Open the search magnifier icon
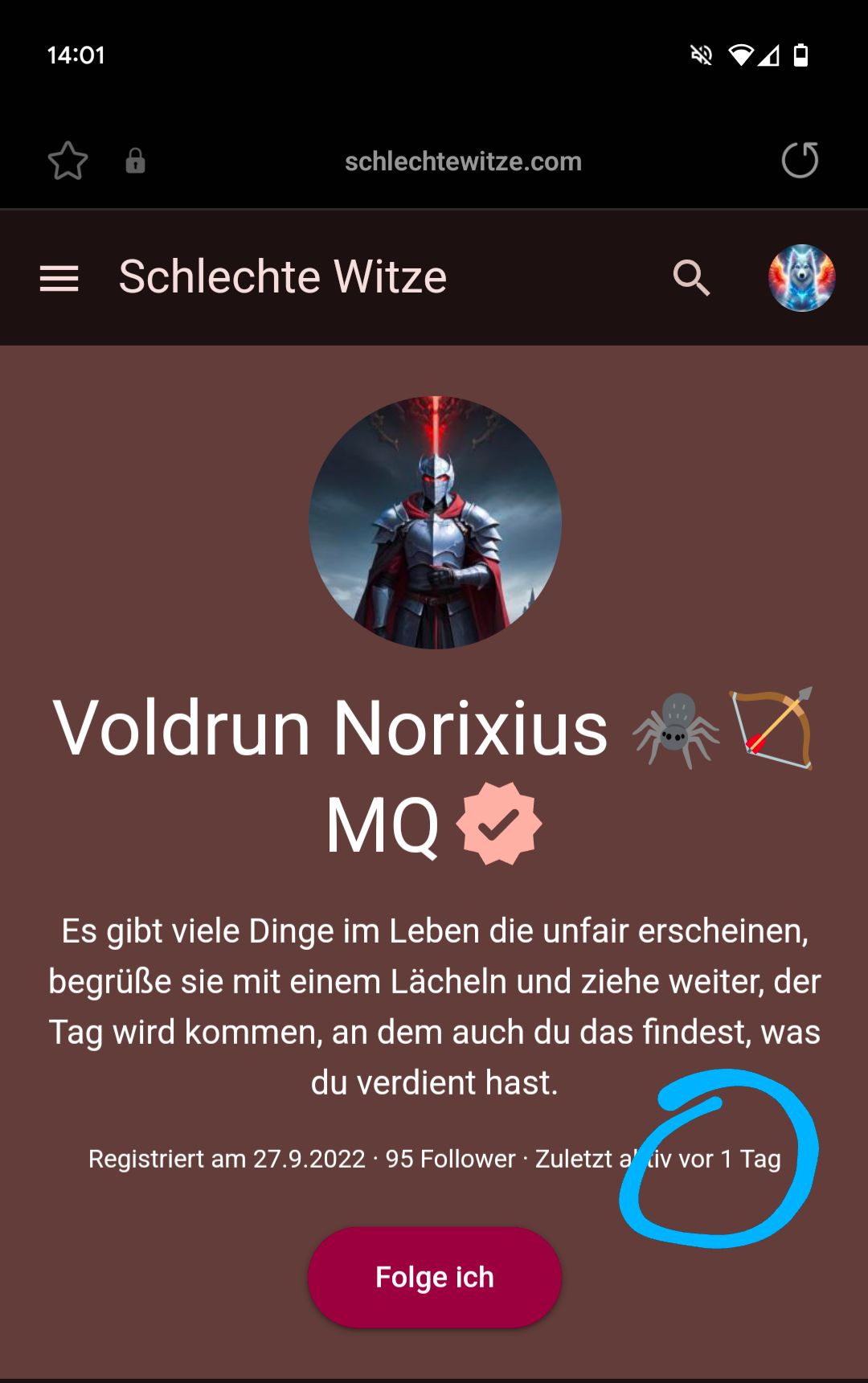Image resolution: width=868 pixels, height=1383 pixels. click(x=691, y=278)
